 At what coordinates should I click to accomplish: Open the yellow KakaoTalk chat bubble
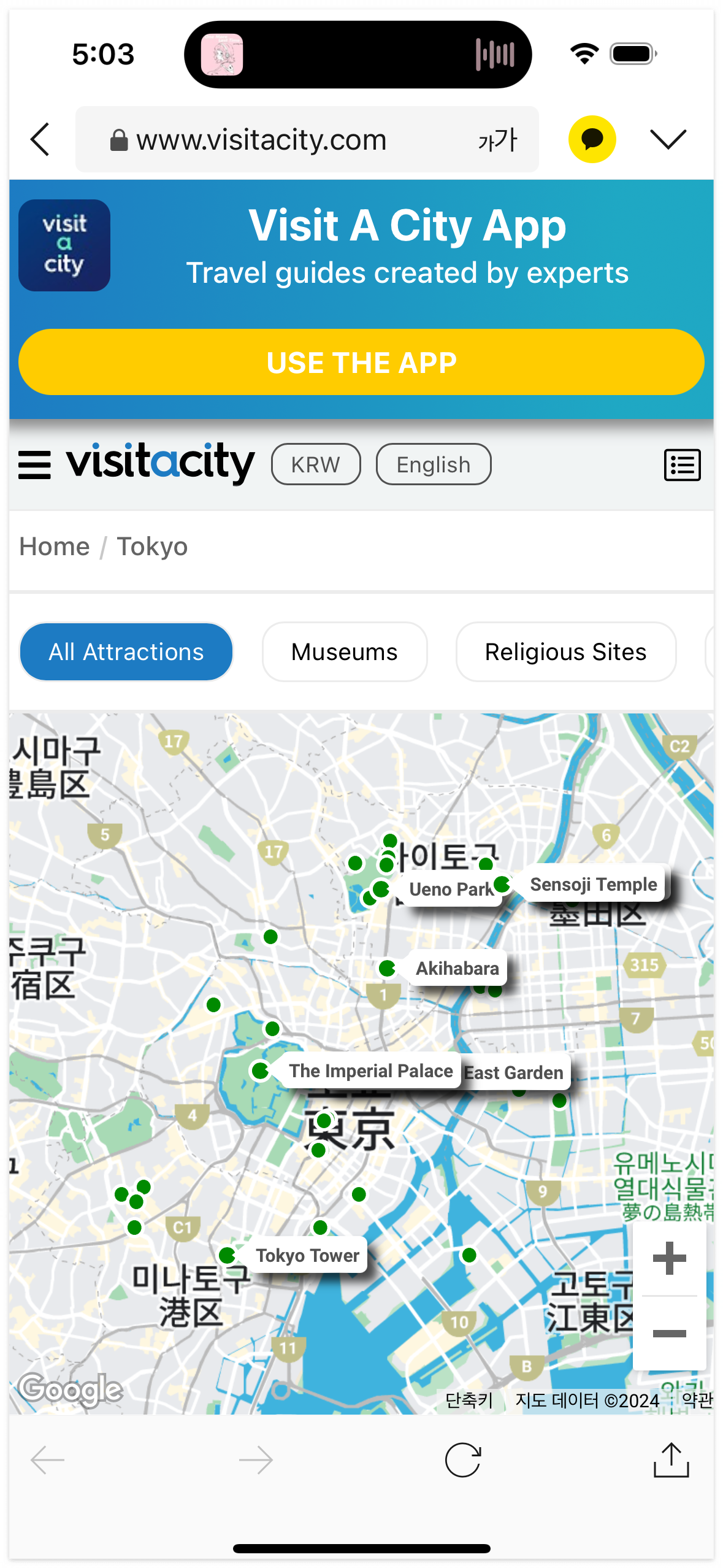coord(591,139)
